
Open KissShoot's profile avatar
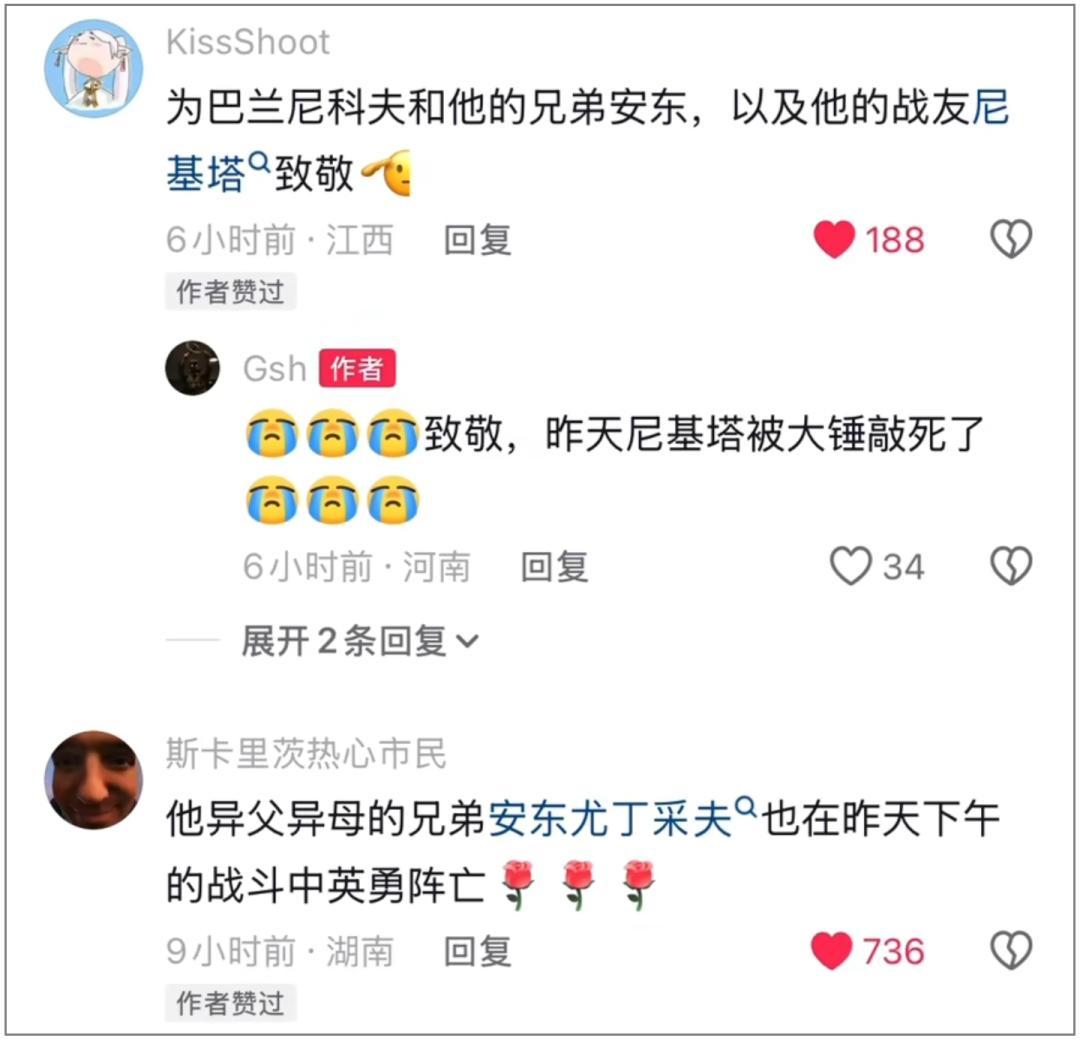click(93, 69)
